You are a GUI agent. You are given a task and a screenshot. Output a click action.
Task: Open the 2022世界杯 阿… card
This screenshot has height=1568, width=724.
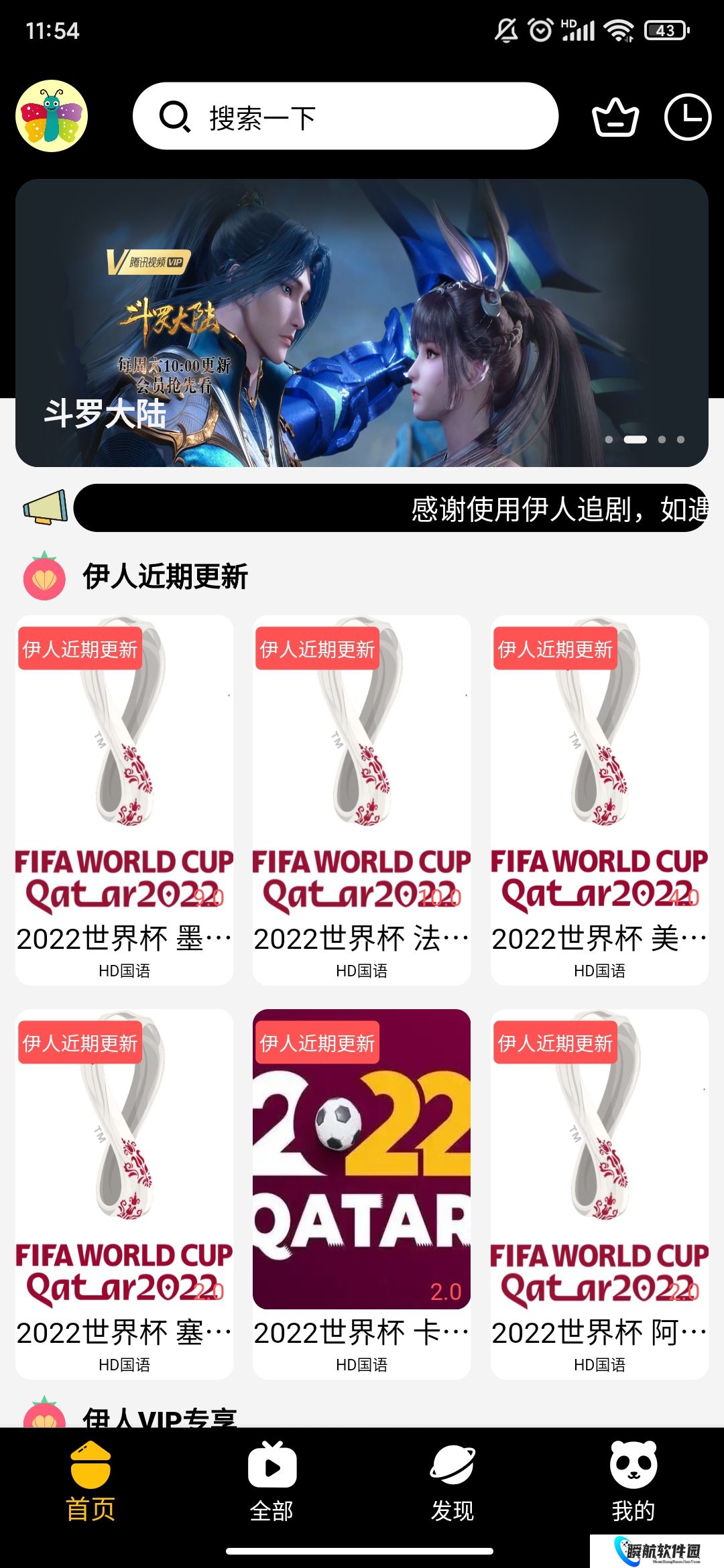[599, 1193]
